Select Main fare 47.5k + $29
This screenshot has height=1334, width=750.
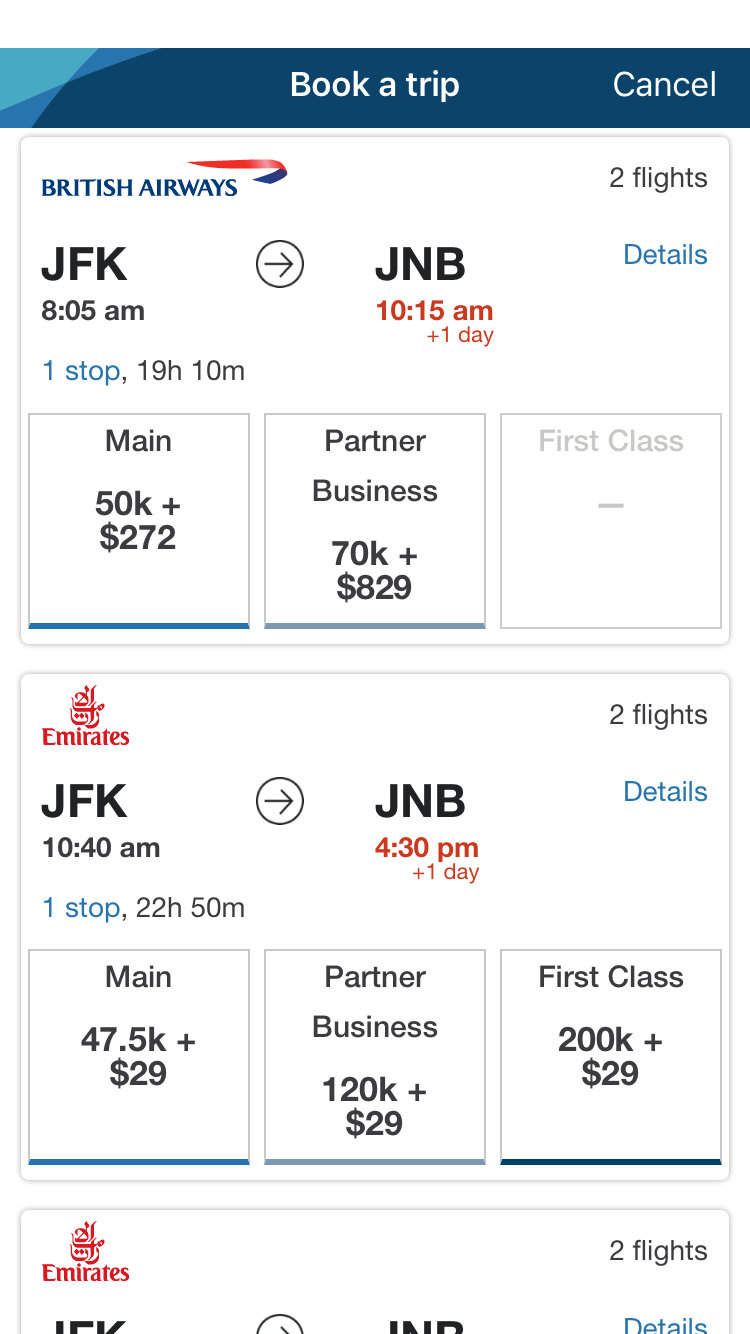point(139,1056)
